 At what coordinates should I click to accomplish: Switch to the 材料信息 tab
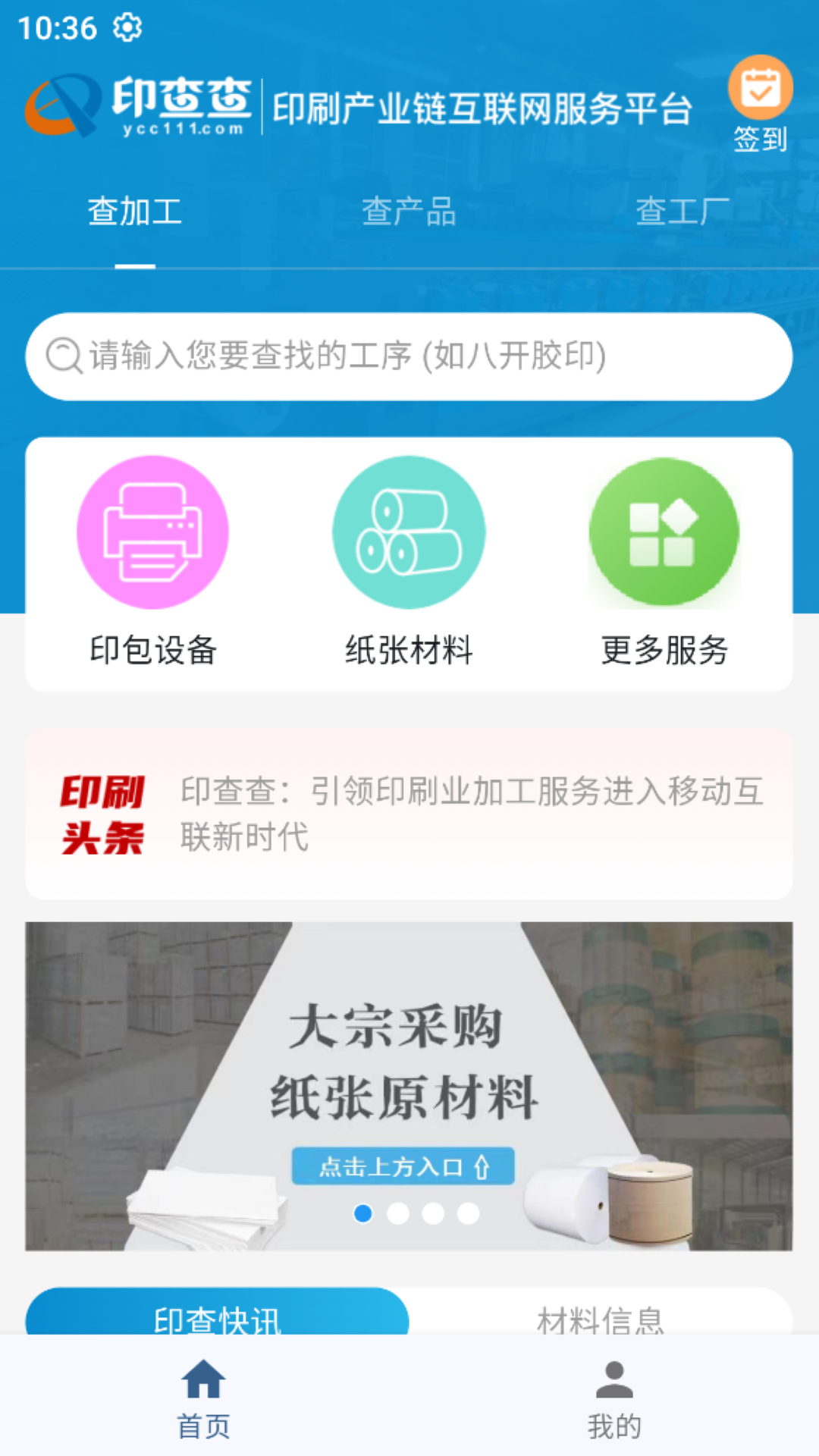tap(601, 1318)
